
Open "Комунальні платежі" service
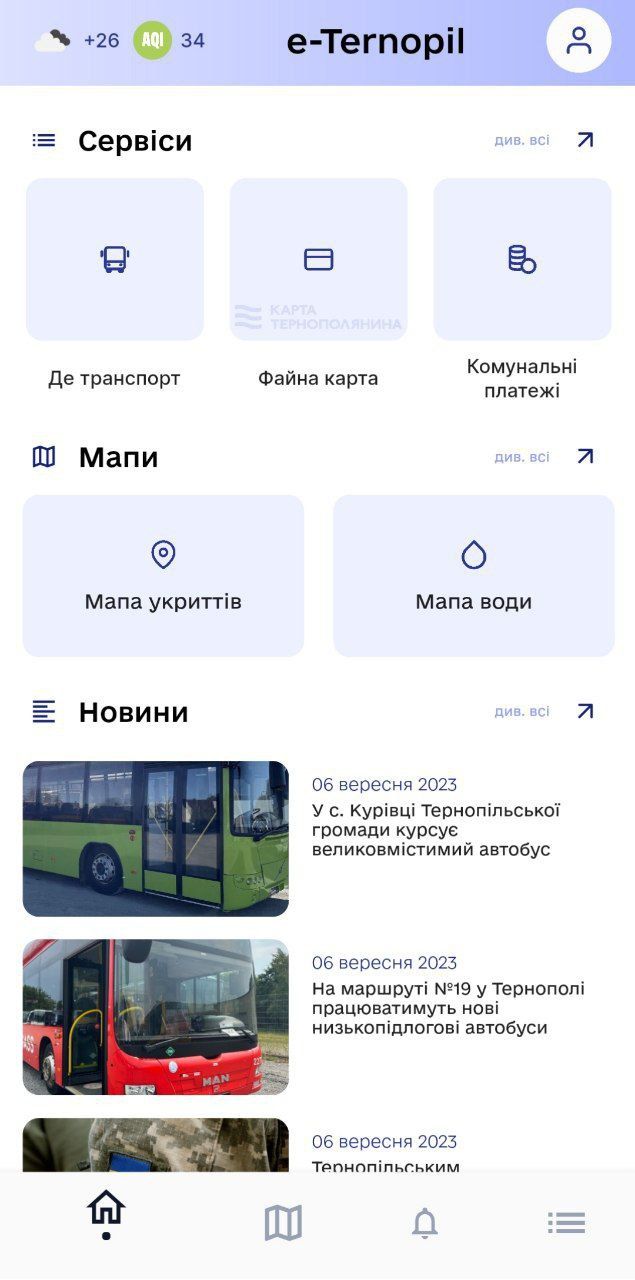click(522, 260)
